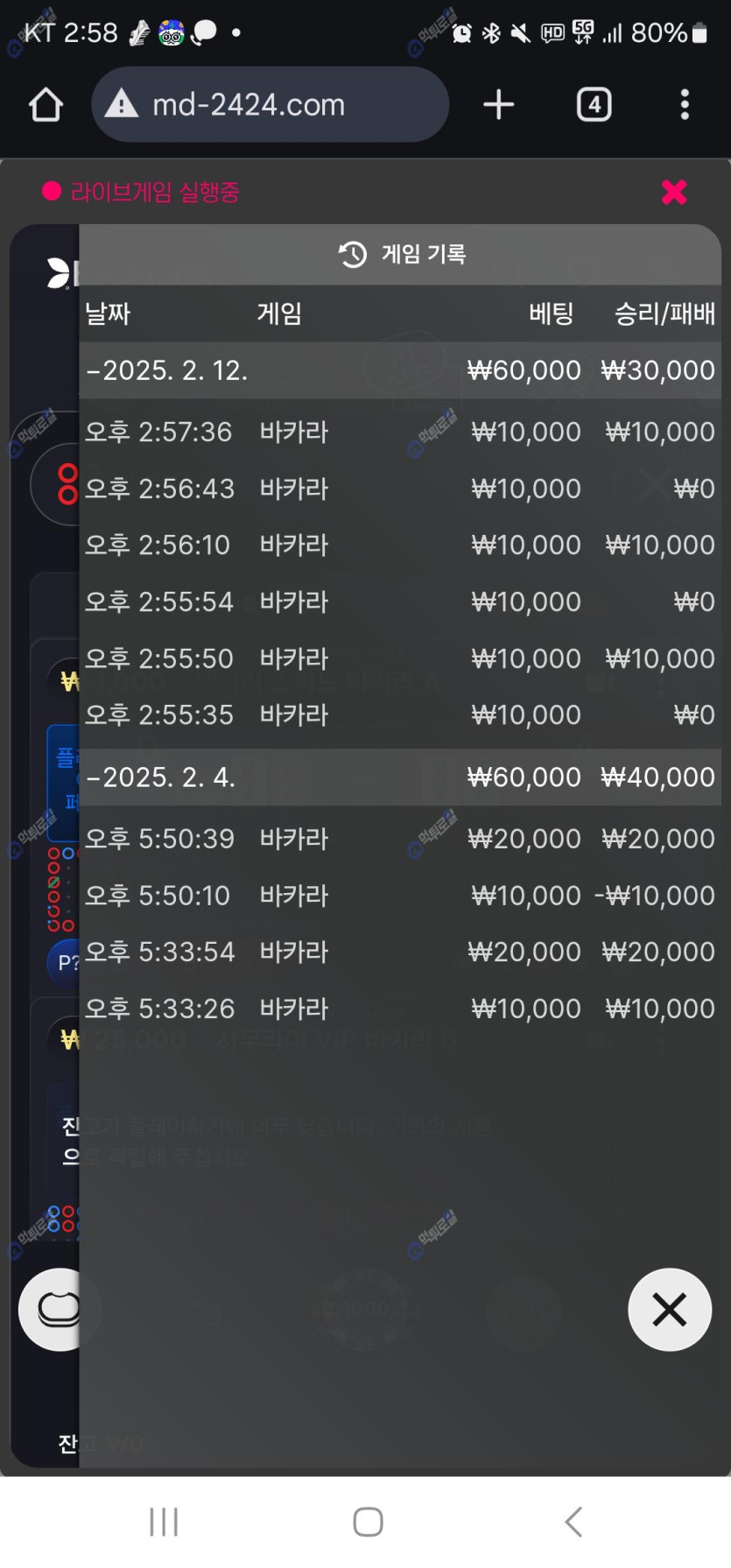Open a new browser tab
Viewport: 731px width, 1568px height.
[499, 105]
